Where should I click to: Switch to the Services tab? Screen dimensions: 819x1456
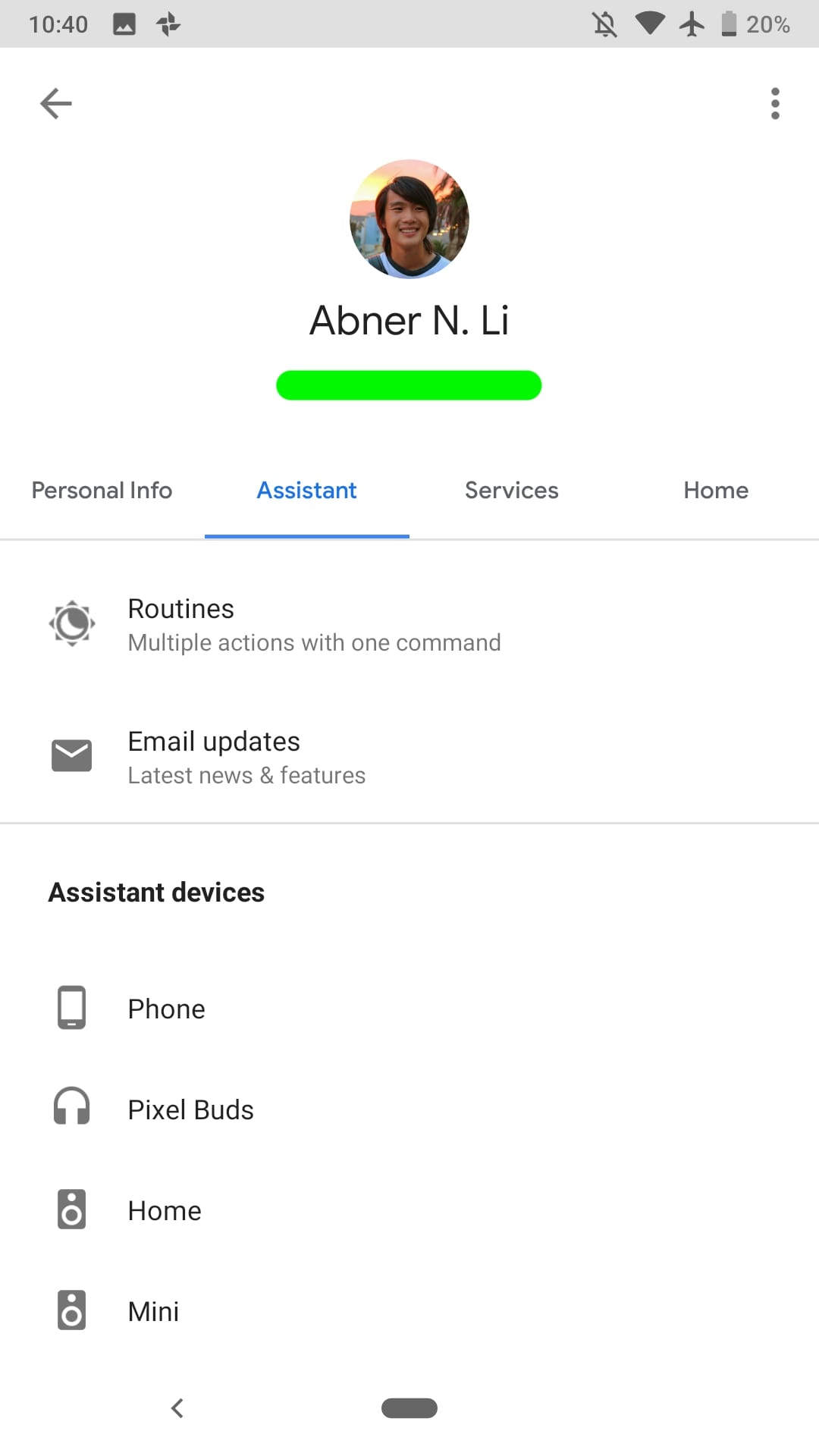pos(512,491)
